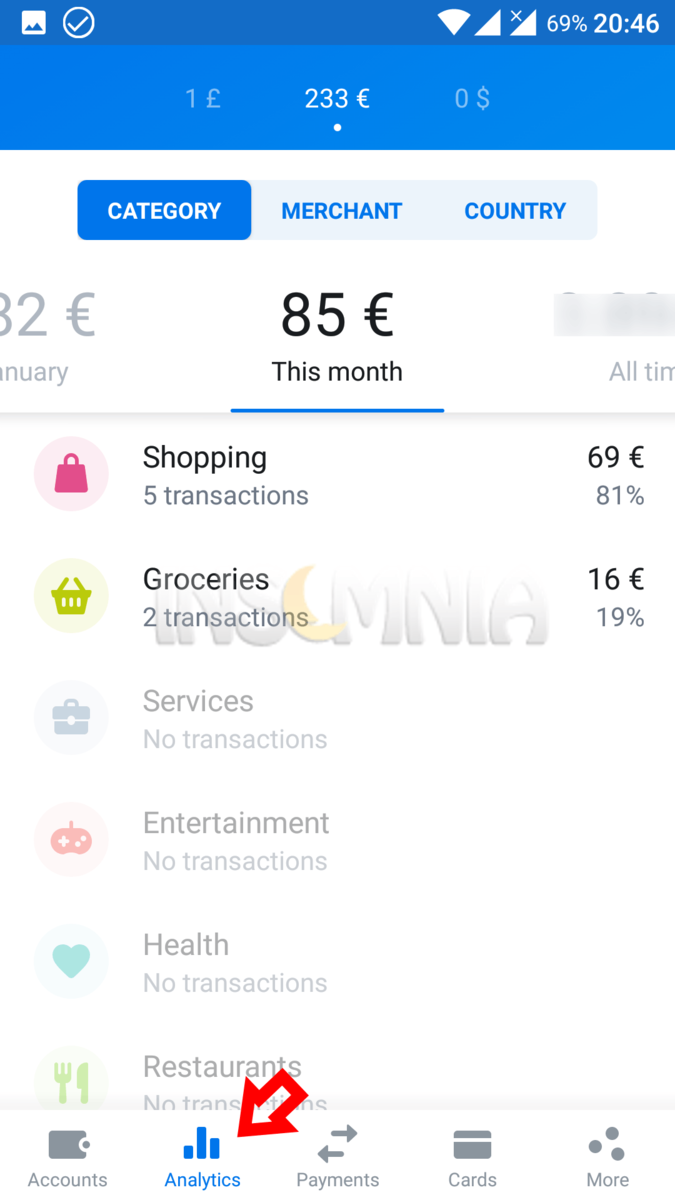Switch to the MERCHANT view
Viewport: 675px width, 1200px height.
coord(341,210)
